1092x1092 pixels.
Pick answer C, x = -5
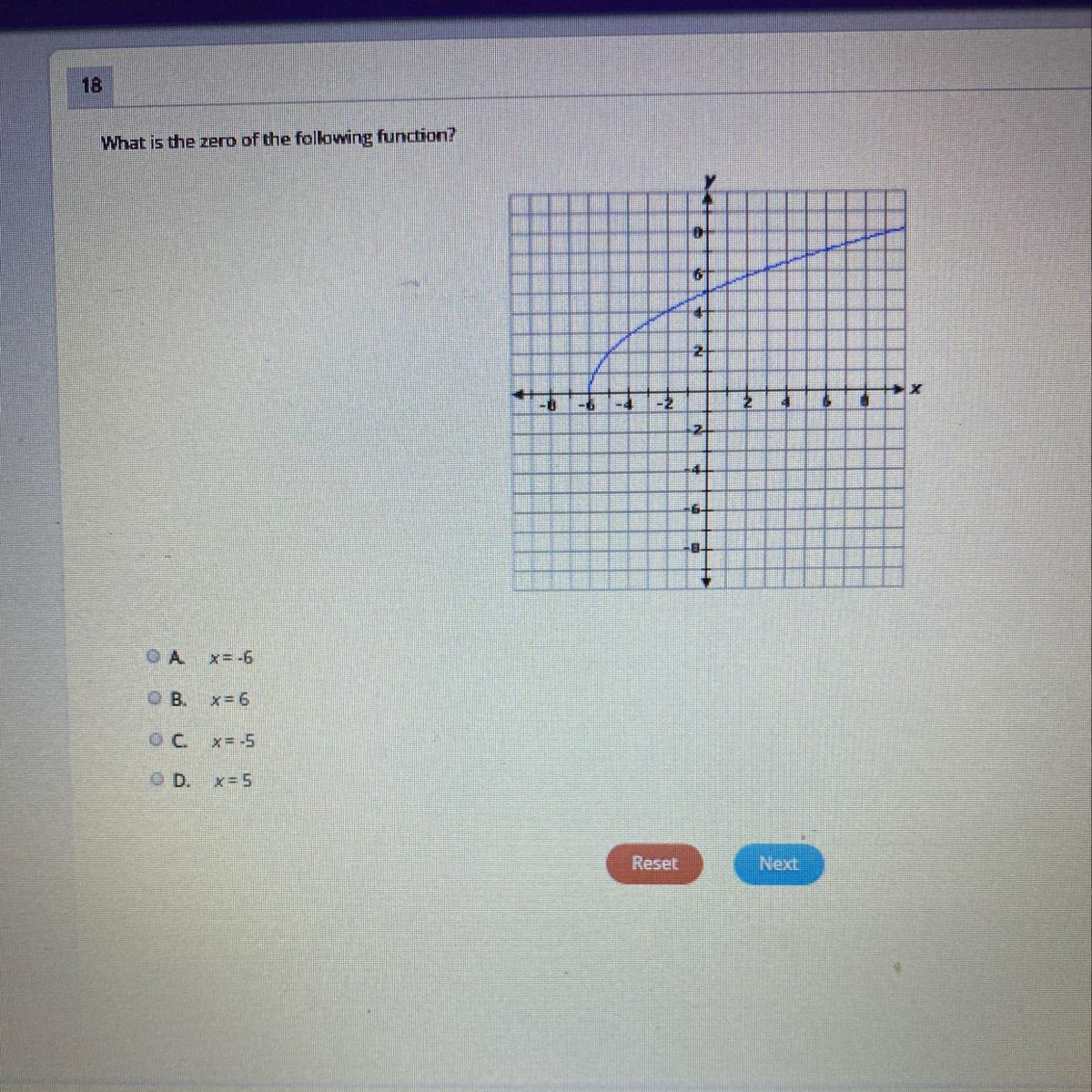pos(155,740)
